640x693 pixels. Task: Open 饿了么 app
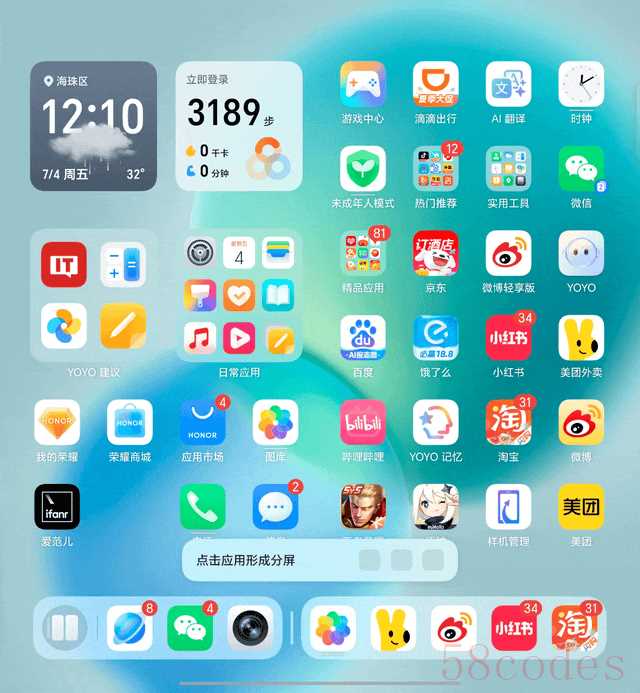tap(435, 338)
